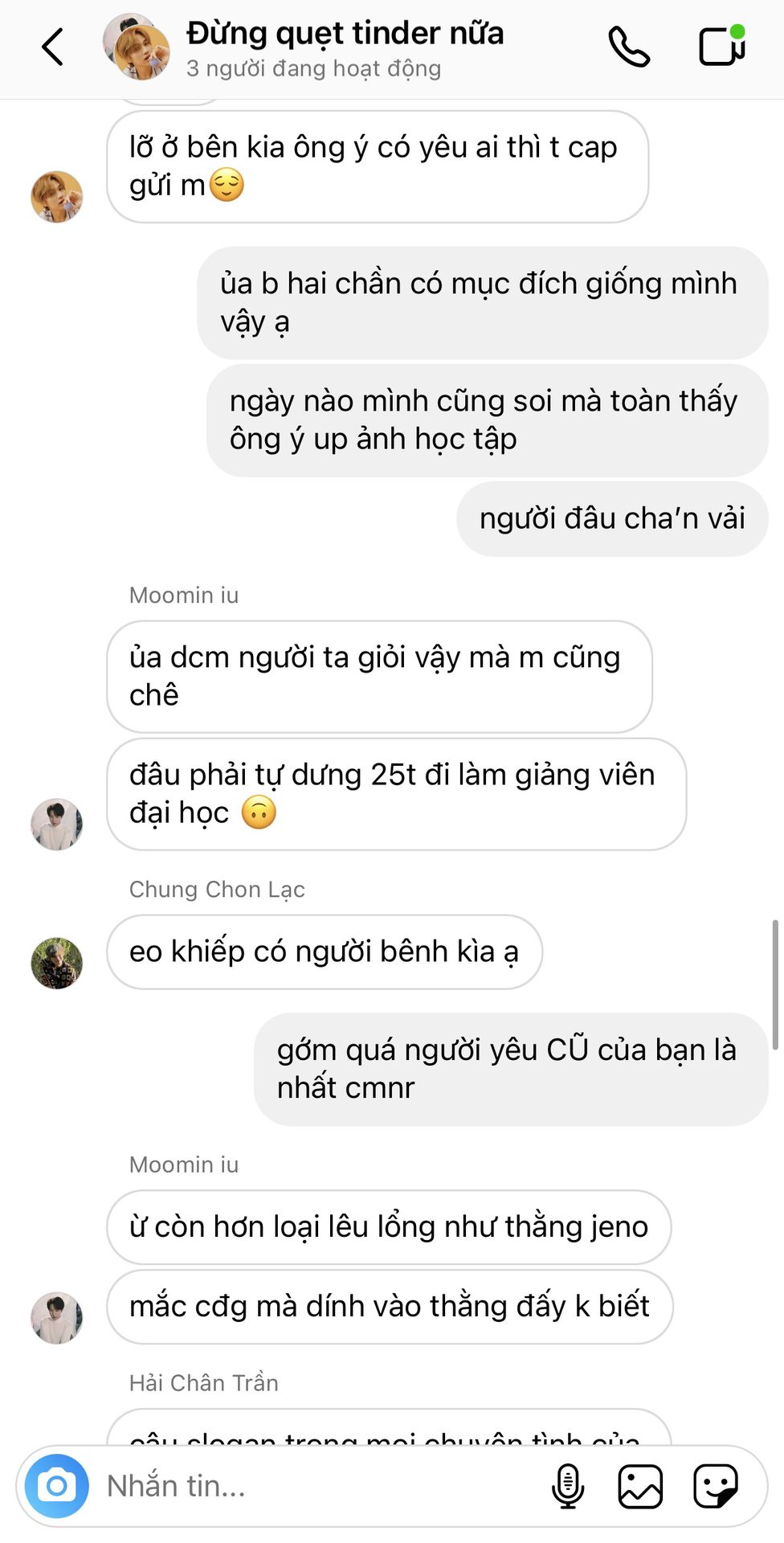Start a video call with the group
Viewport: 784px width, 1543px height.
click(x=721, y=46)
